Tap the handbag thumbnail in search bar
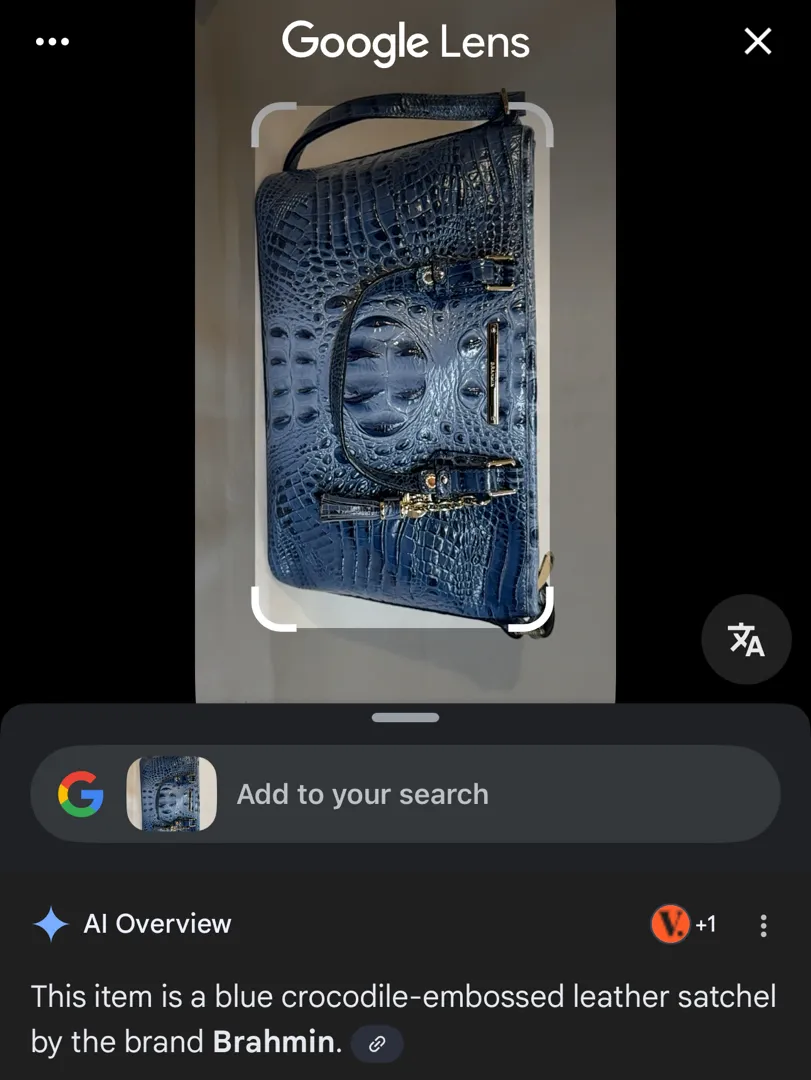 pyautogui.click(x=171, y=794)
